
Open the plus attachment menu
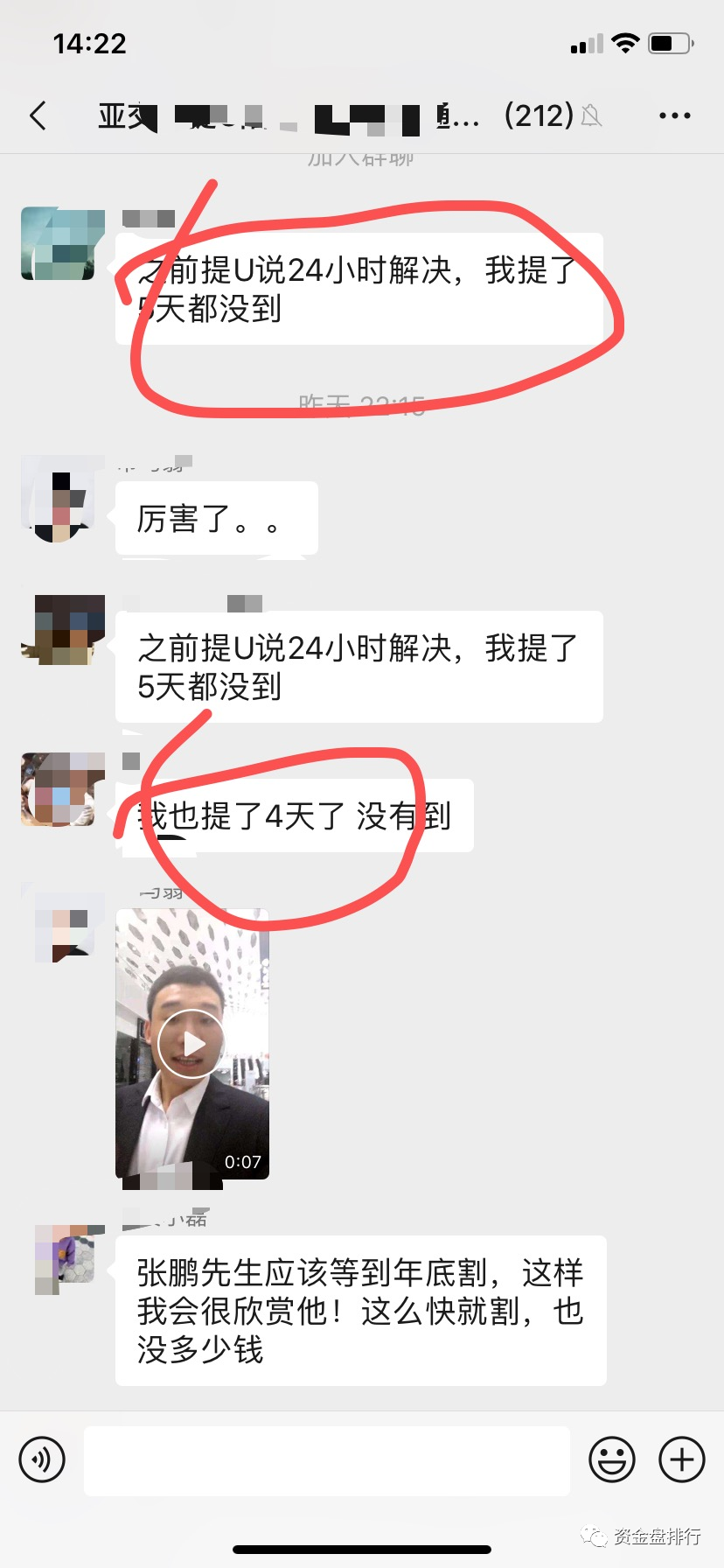[681, 1459]
